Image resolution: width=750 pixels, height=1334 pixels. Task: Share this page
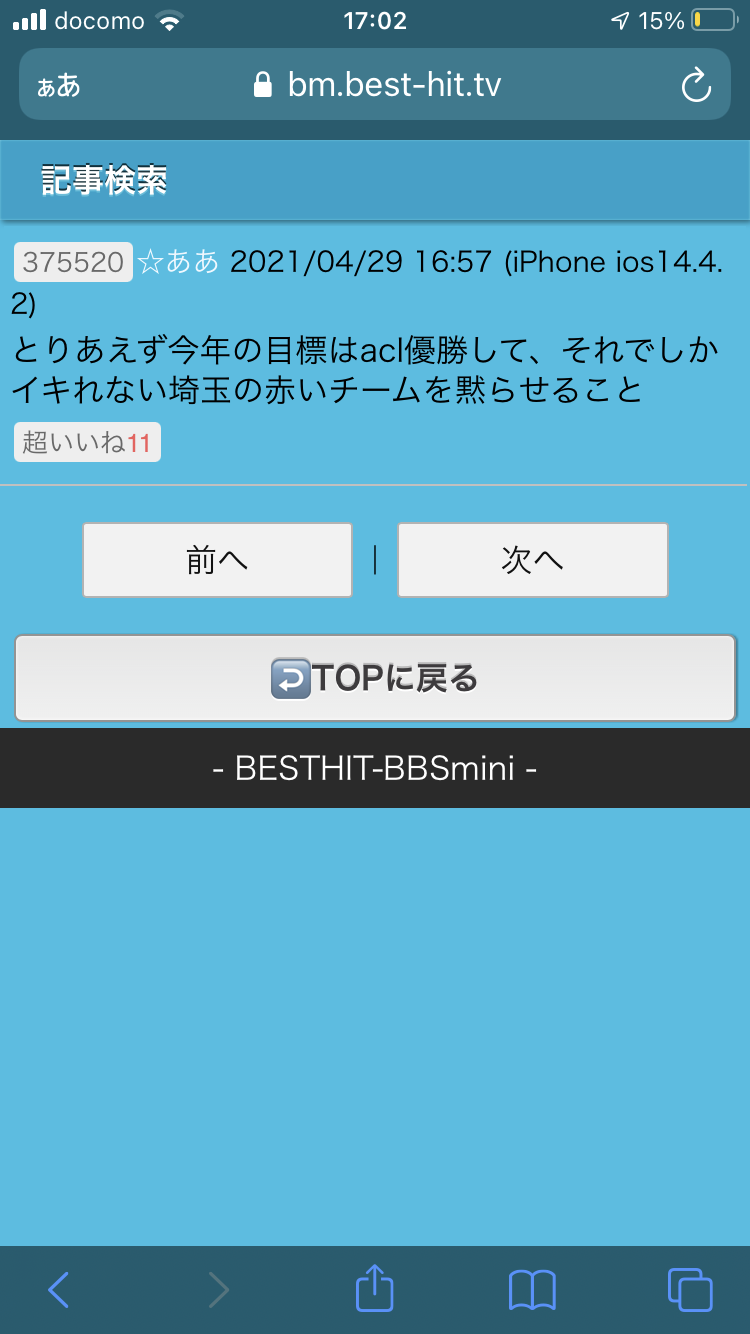point(375,1289)
